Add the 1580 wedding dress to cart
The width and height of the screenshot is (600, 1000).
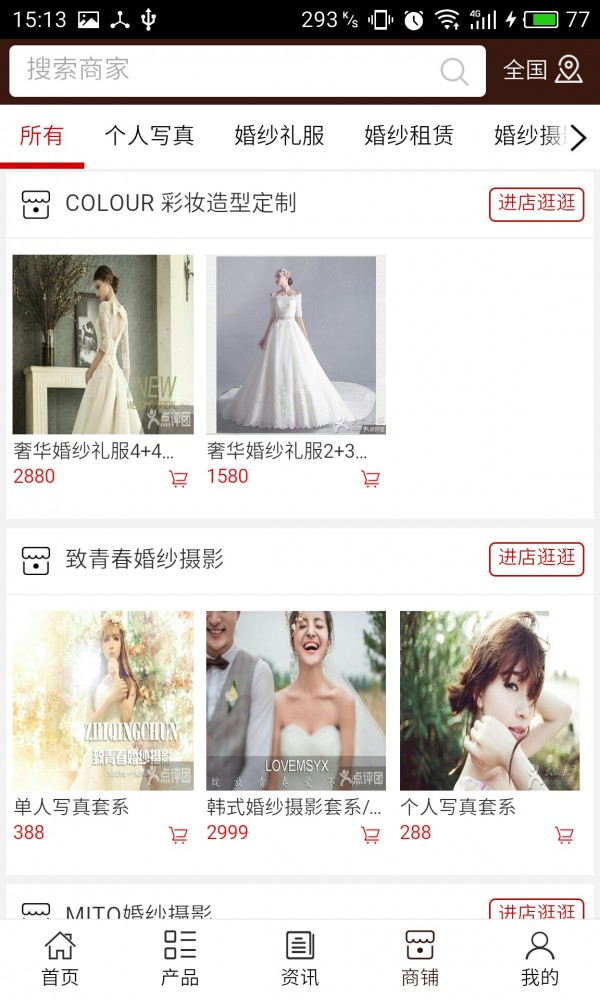(371, 479)
